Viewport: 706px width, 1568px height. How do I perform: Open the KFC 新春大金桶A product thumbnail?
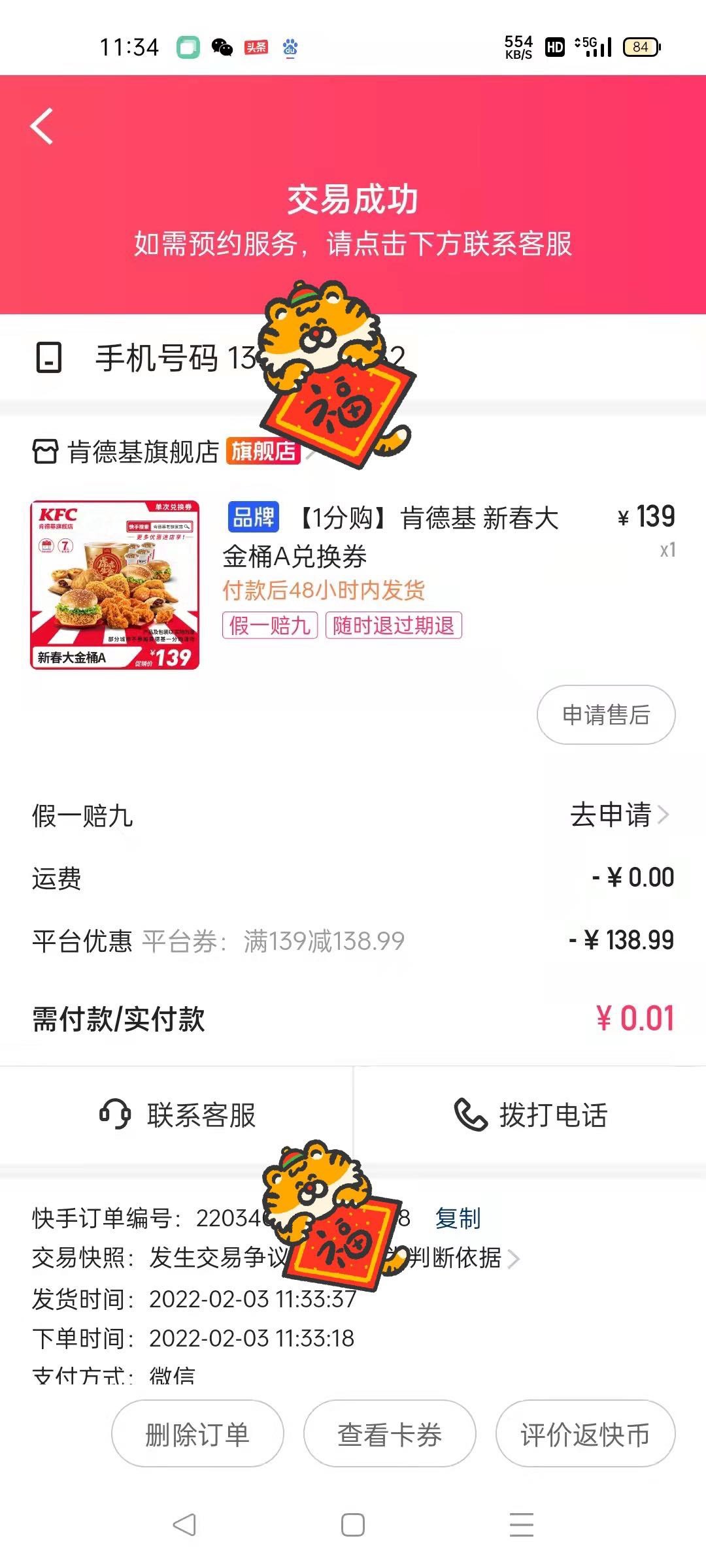coord(115,585)
